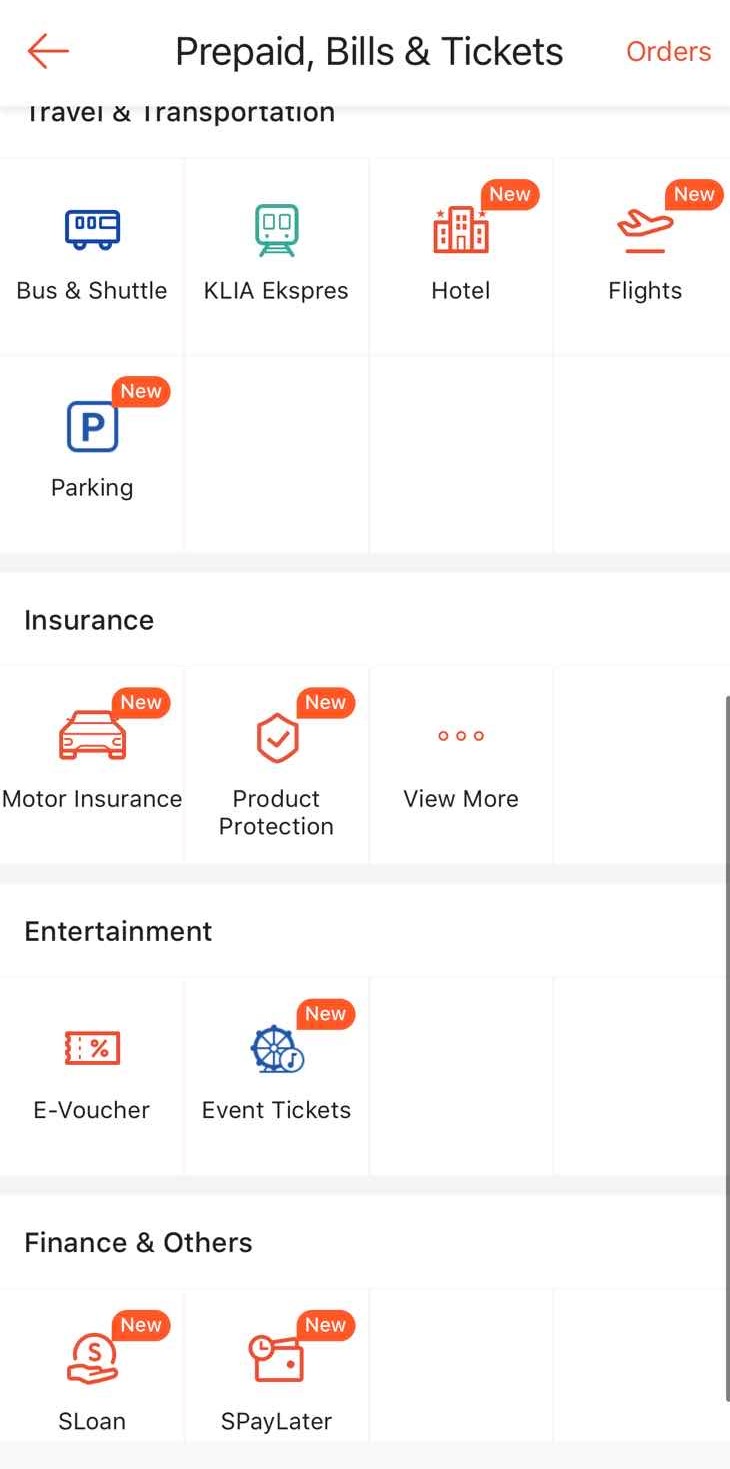Select the Finance & Others section header

pos(137,1242)
